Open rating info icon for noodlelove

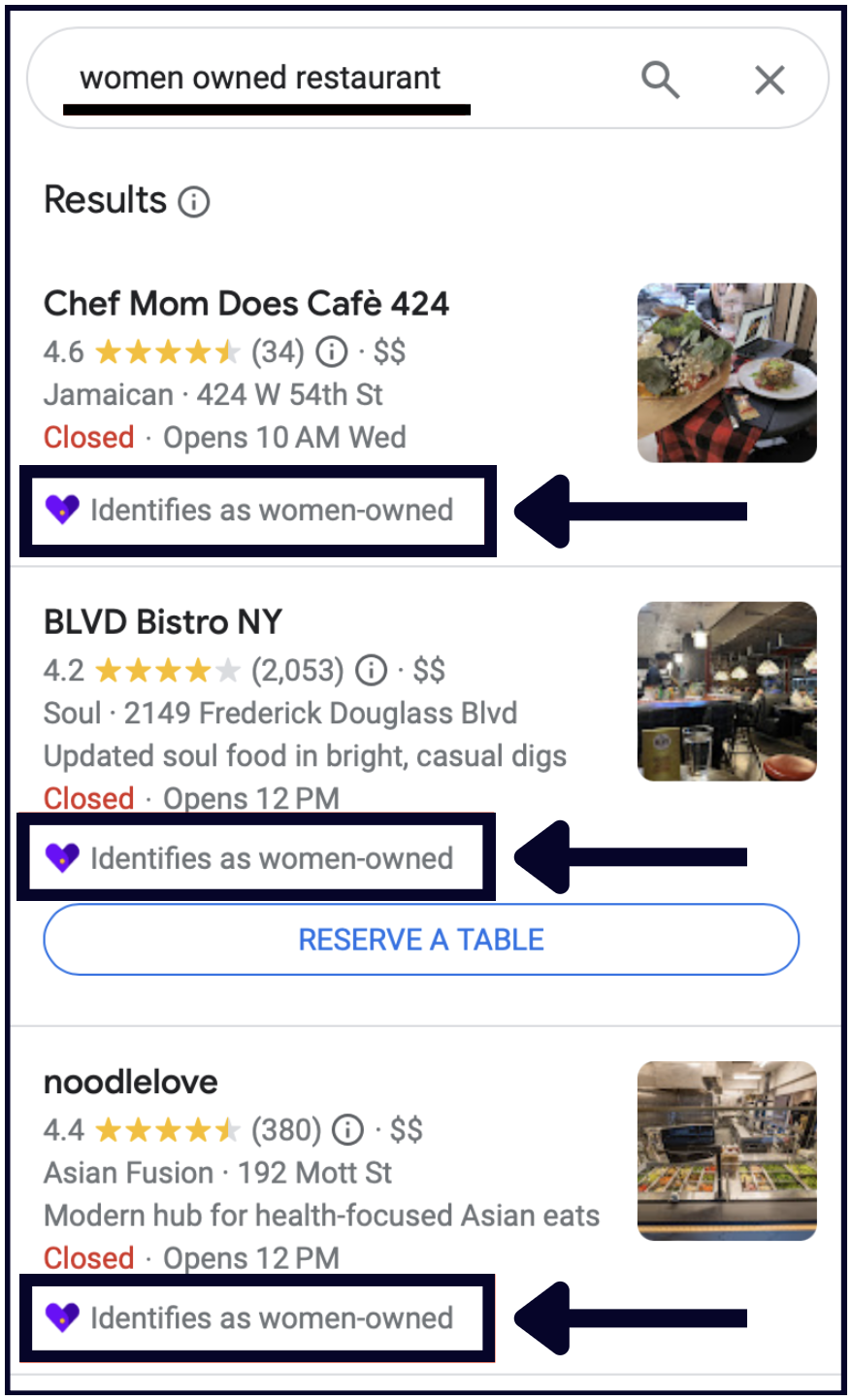point(347,1130)
